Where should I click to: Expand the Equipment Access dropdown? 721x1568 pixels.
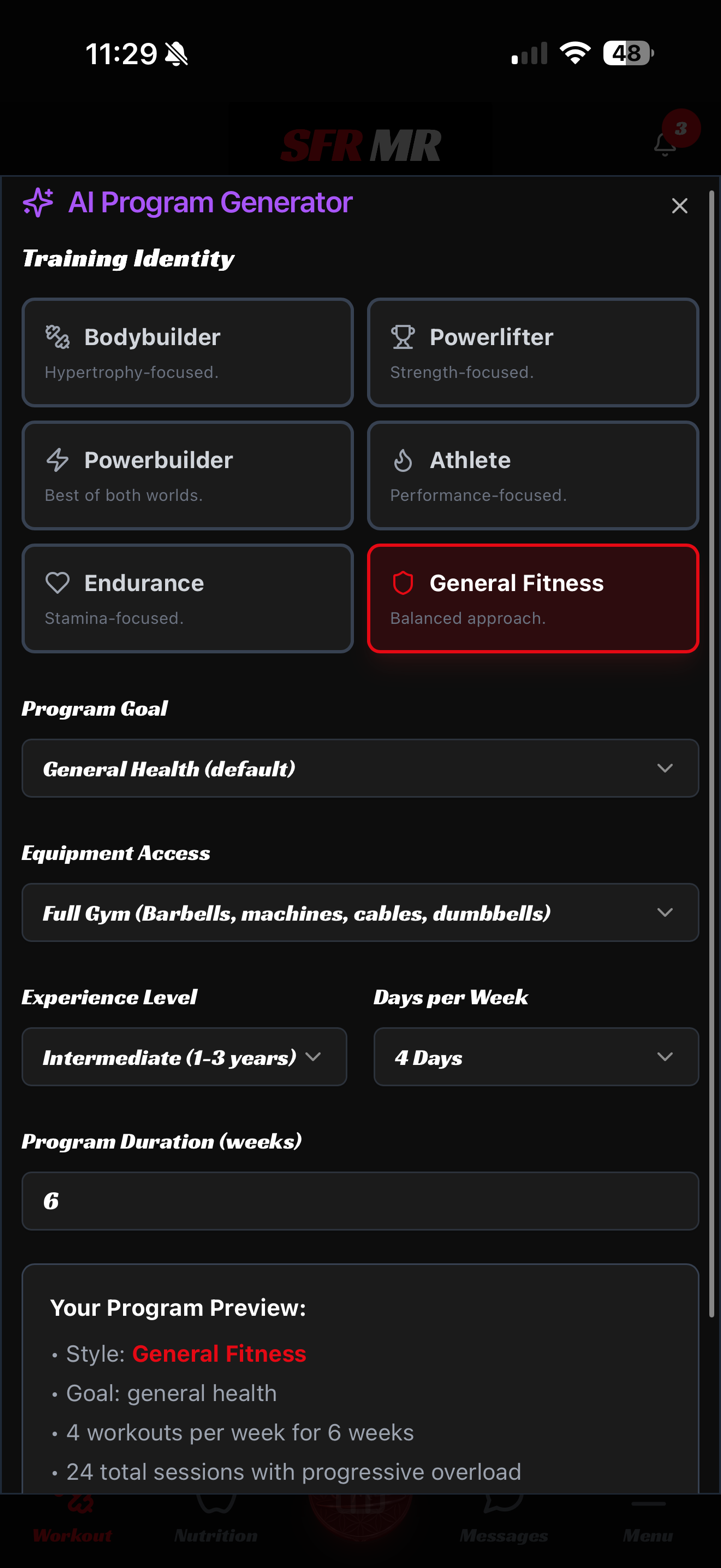click(x=360, y=911)
